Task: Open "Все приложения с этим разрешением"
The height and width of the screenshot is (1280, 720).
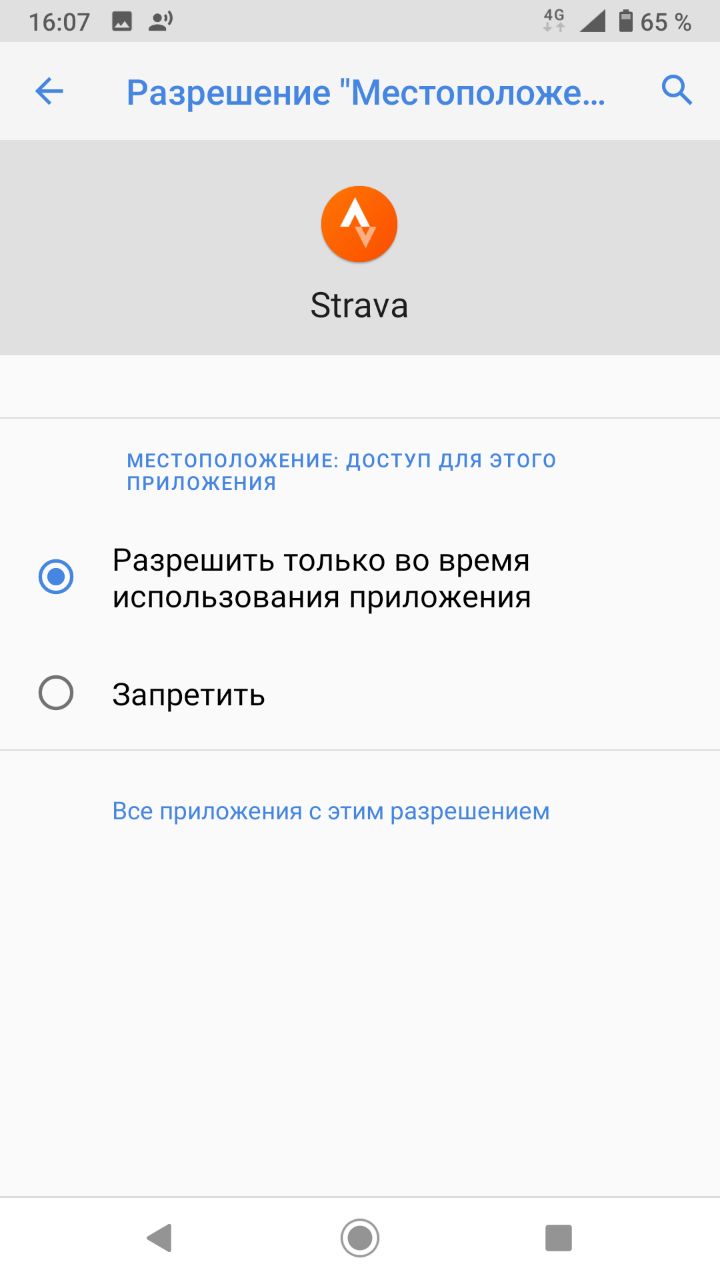Action: pyautogui.click(x=331, y=811)
